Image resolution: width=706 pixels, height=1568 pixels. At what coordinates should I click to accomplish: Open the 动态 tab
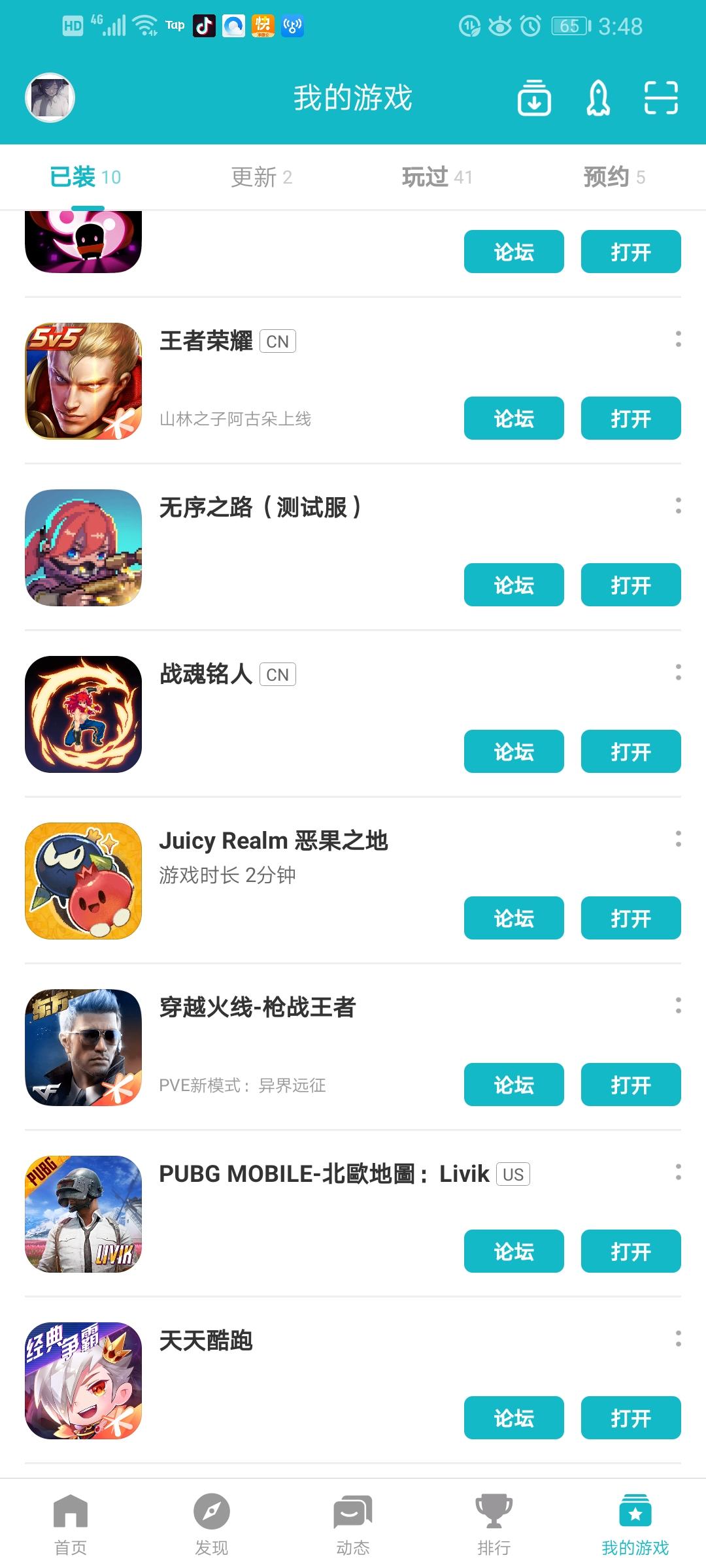tap(353, 1524)
